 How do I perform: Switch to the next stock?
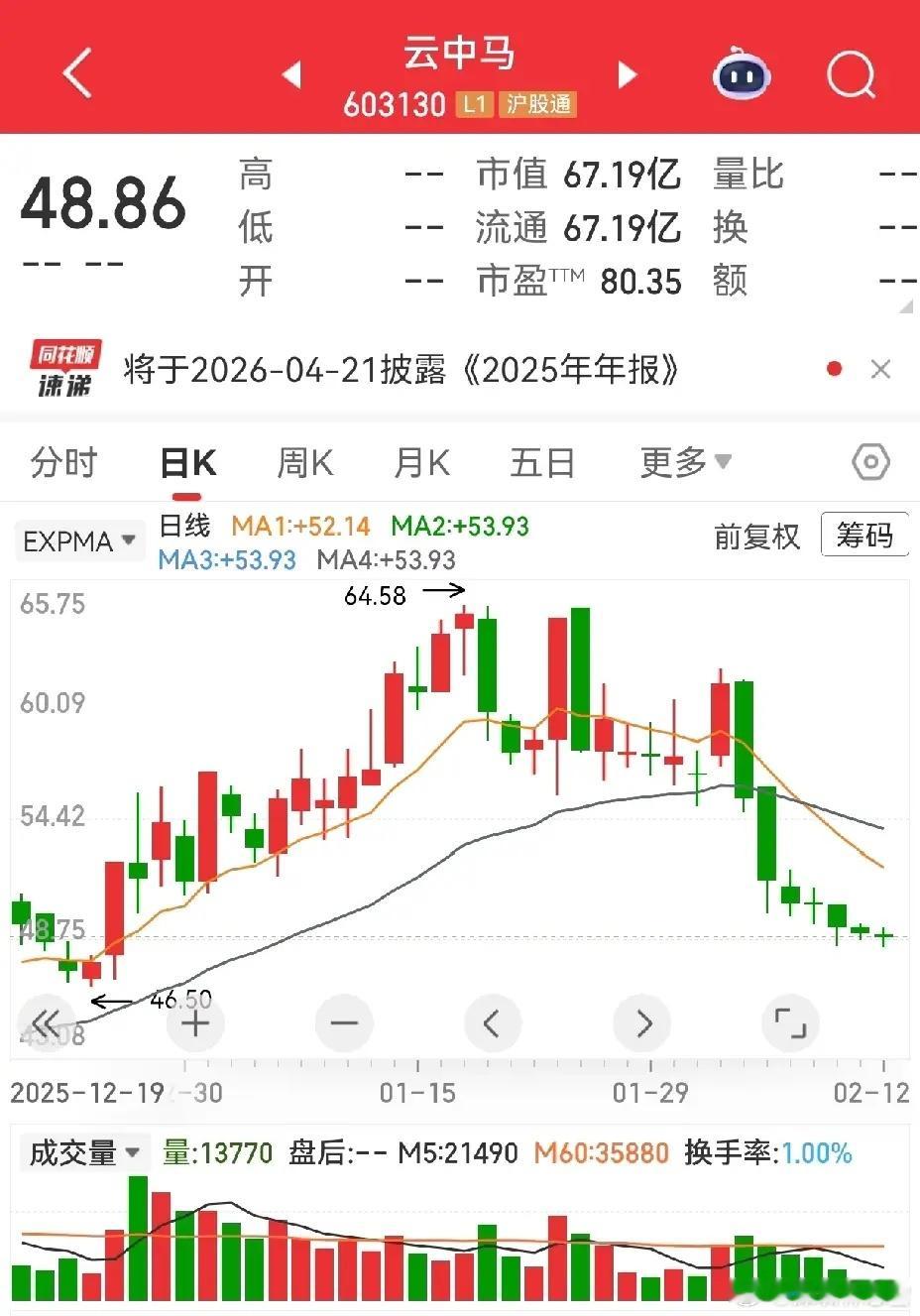pyautogui.click(x=627, y=74)
